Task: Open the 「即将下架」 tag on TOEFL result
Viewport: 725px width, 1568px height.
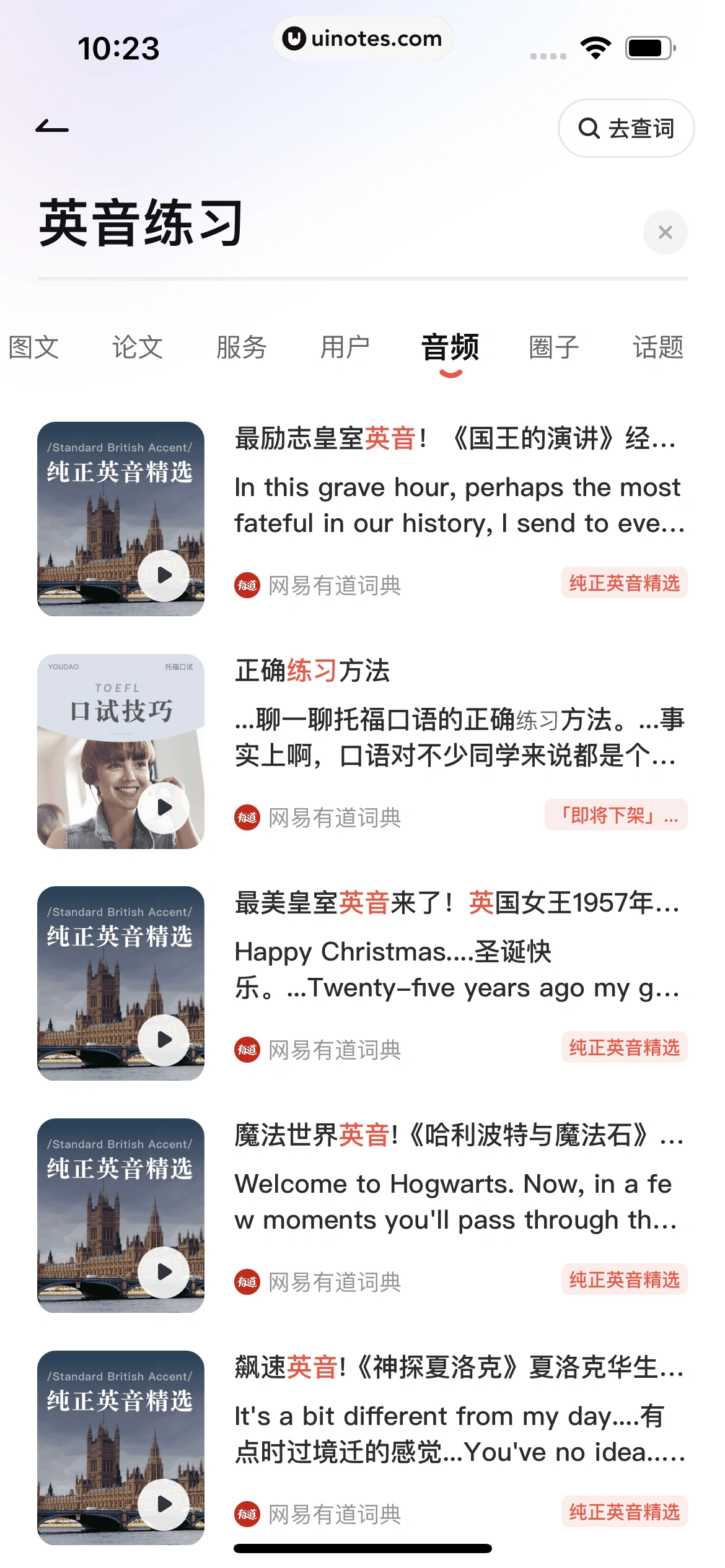Action: tap(616, 818)
